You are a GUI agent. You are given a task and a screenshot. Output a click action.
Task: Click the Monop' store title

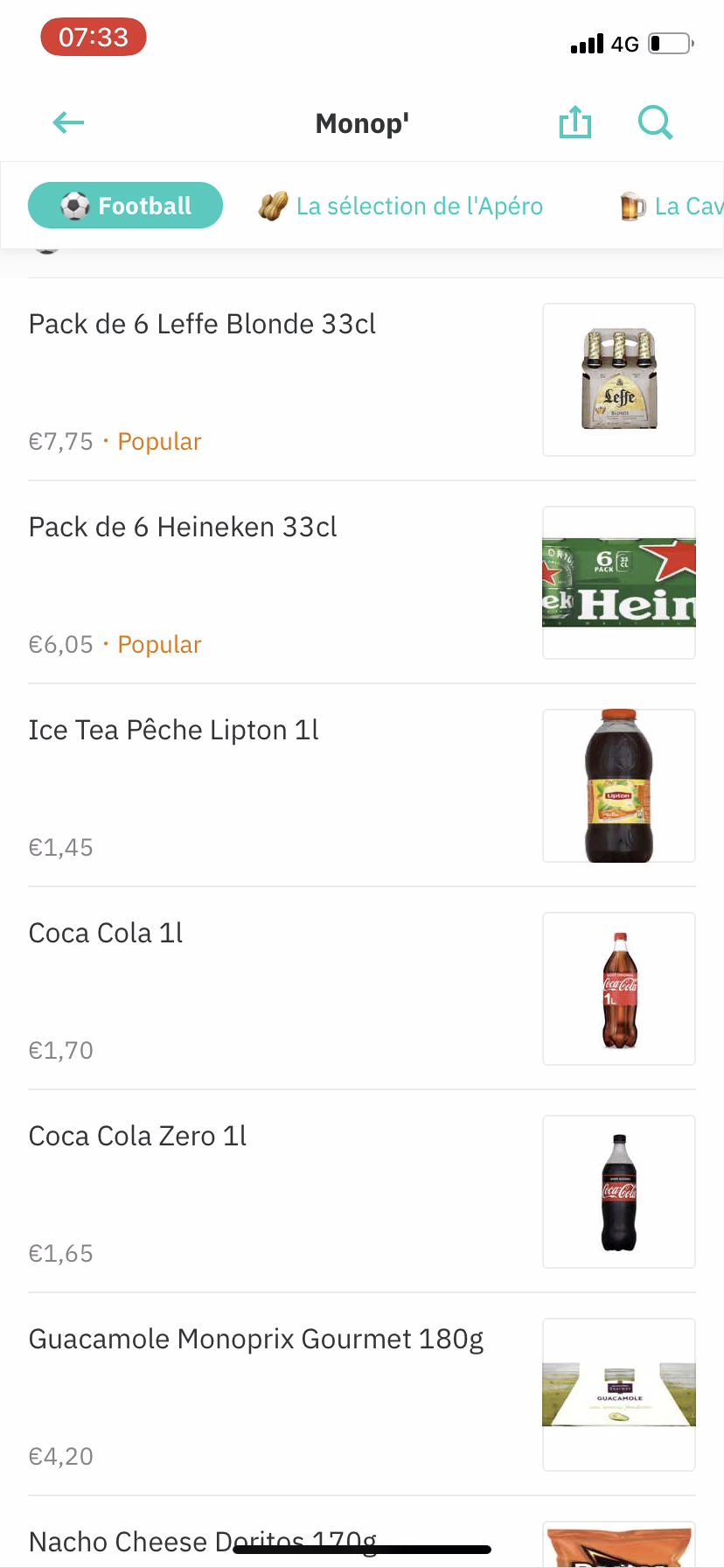click(361, 122)
